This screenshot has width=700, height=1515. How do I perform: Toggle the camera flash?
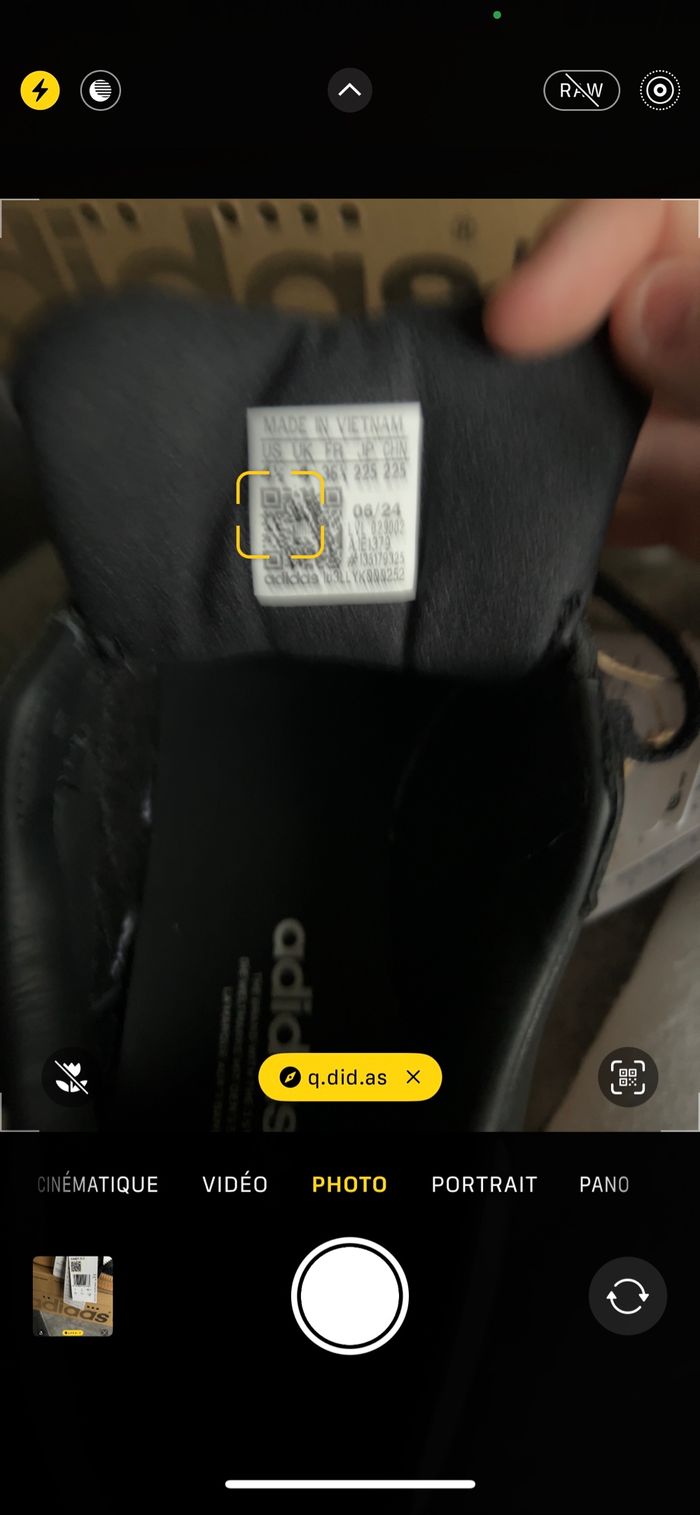40,91
